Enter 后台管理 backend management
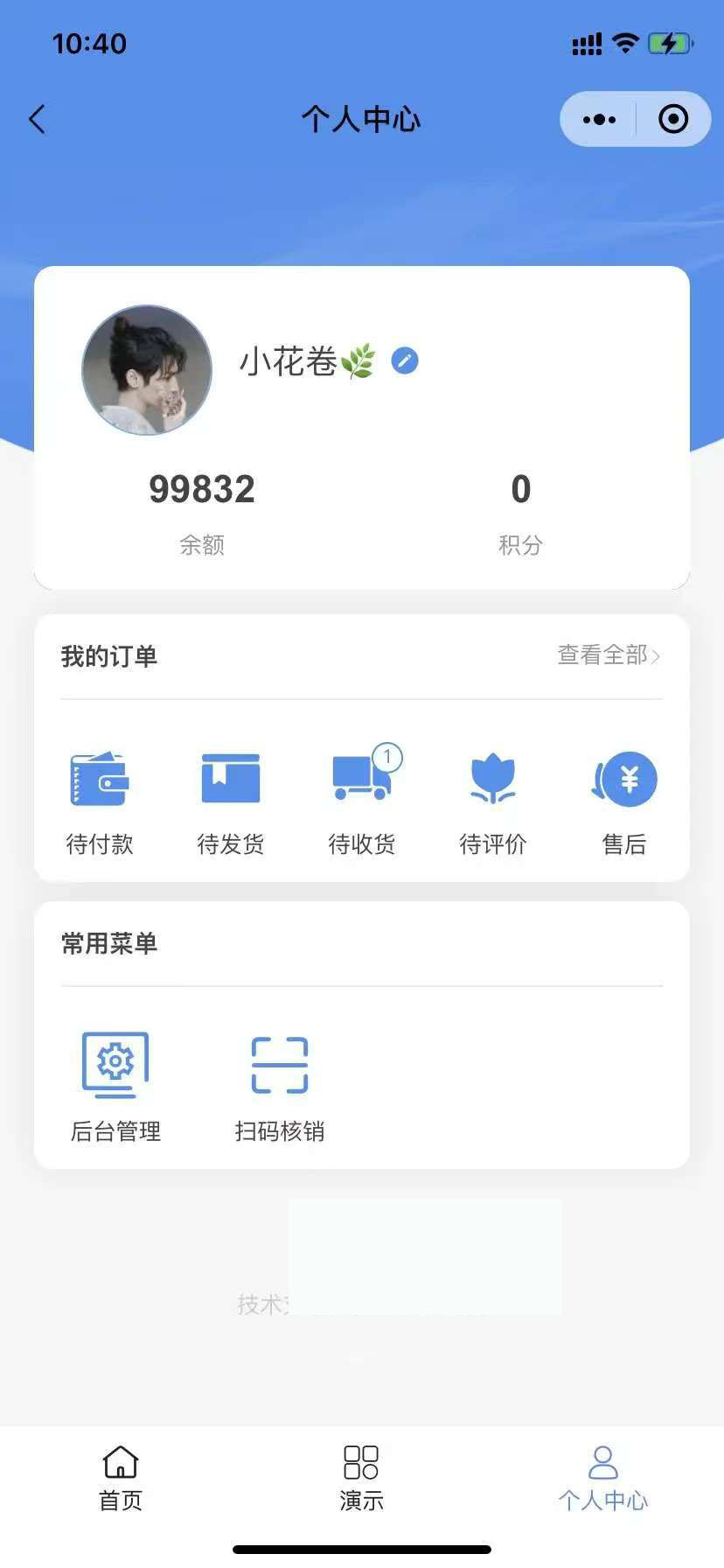 tap(115, 1087)
